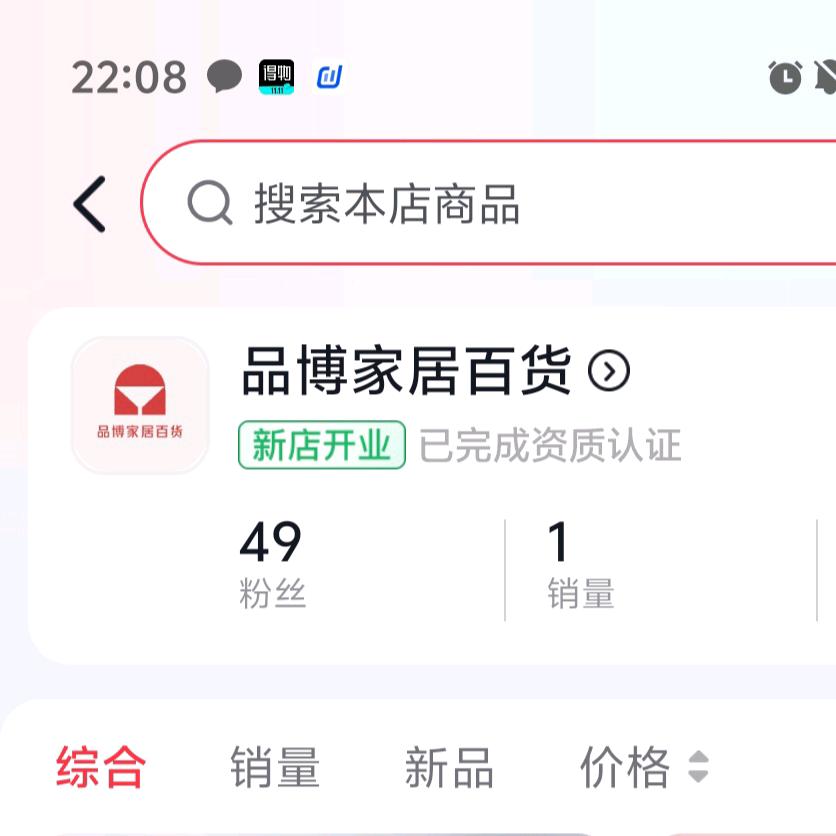The width and height of the screenshot is (836, 836).
Task: Open the 品博家居百货 store logo
Action: click(140, 405)
